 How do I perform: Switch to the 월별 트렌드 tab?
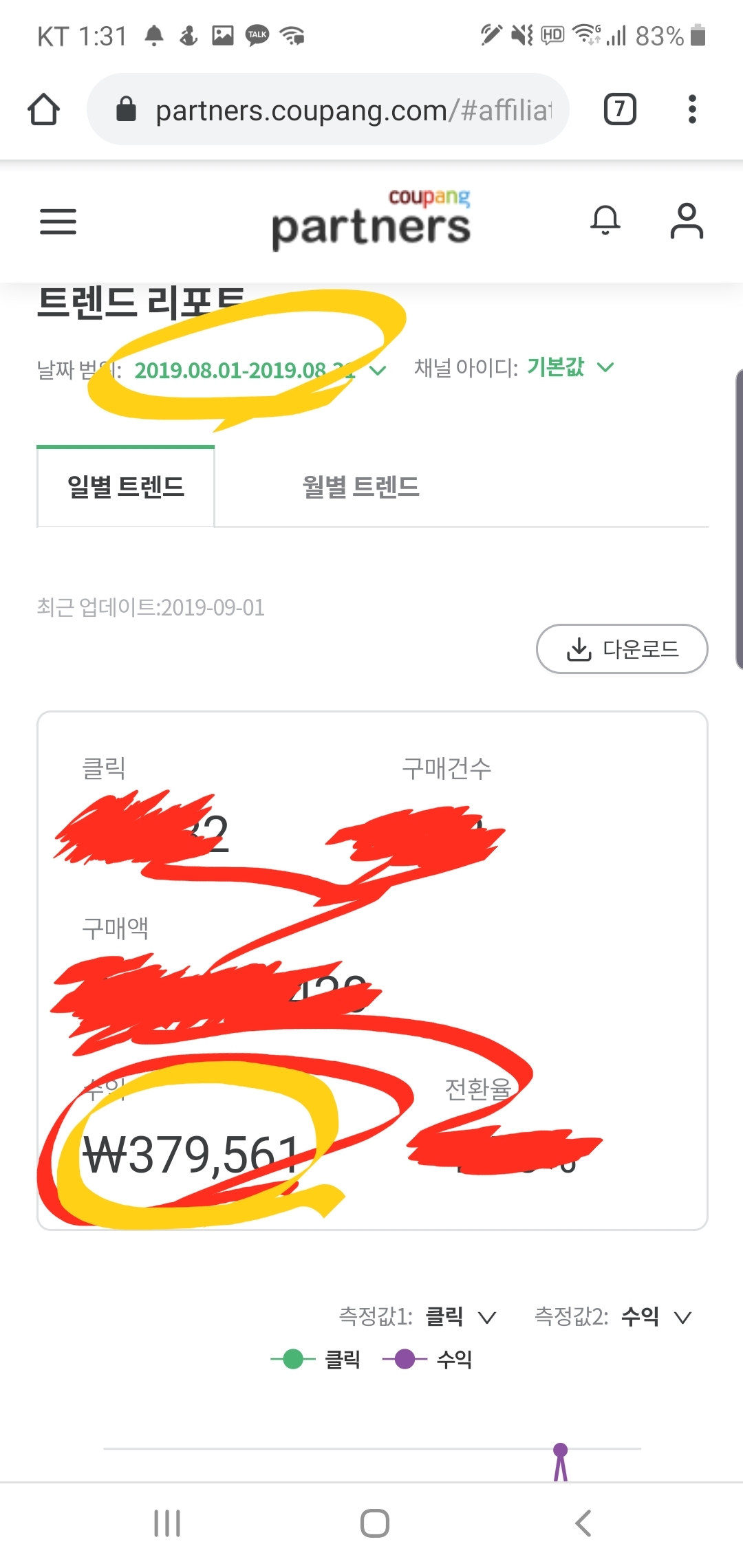point(361,487)
